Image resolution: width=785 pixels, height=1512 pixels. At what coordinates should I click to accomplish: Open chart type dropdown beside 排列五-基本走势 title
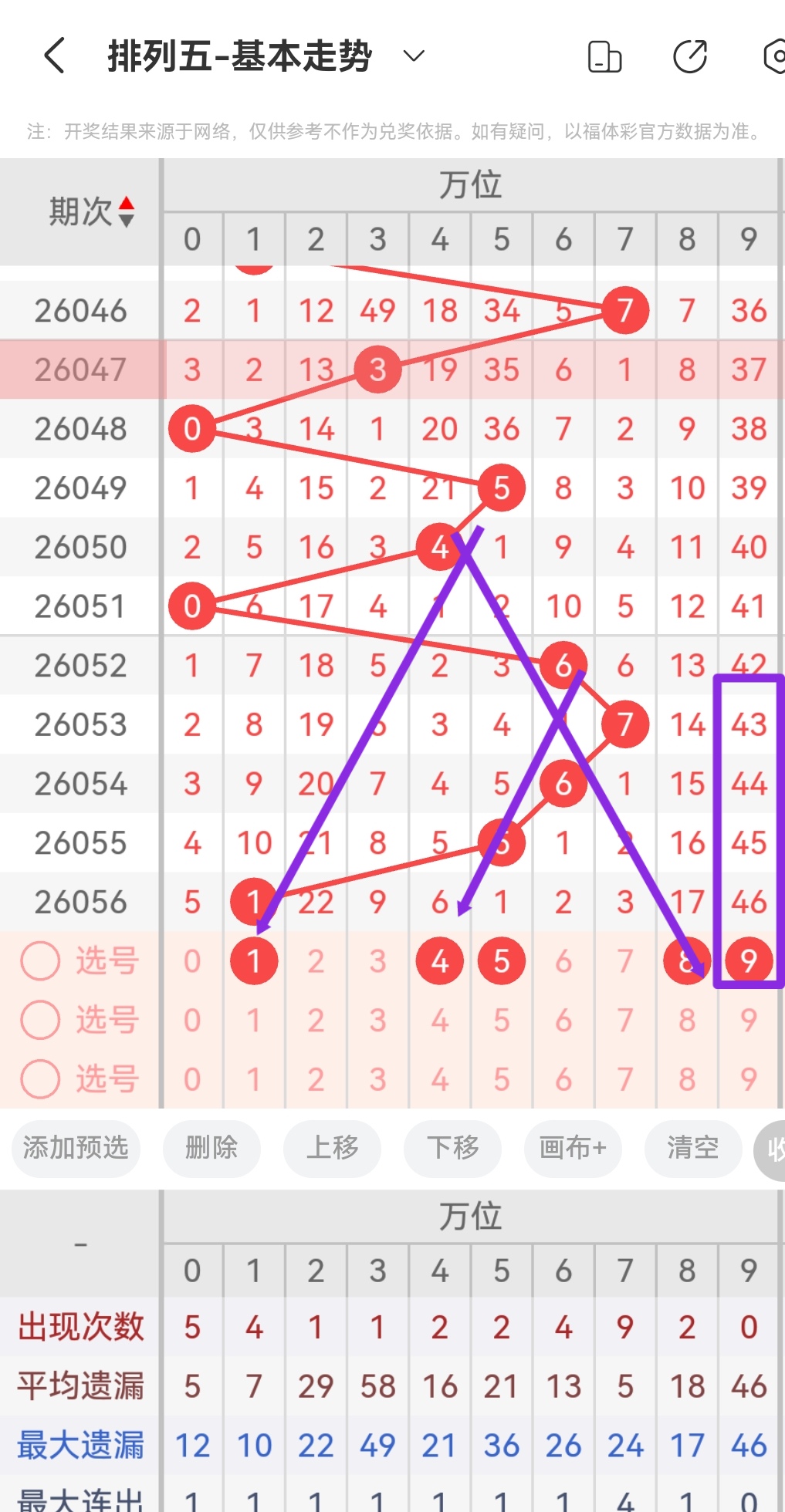(x=414, y=56)
